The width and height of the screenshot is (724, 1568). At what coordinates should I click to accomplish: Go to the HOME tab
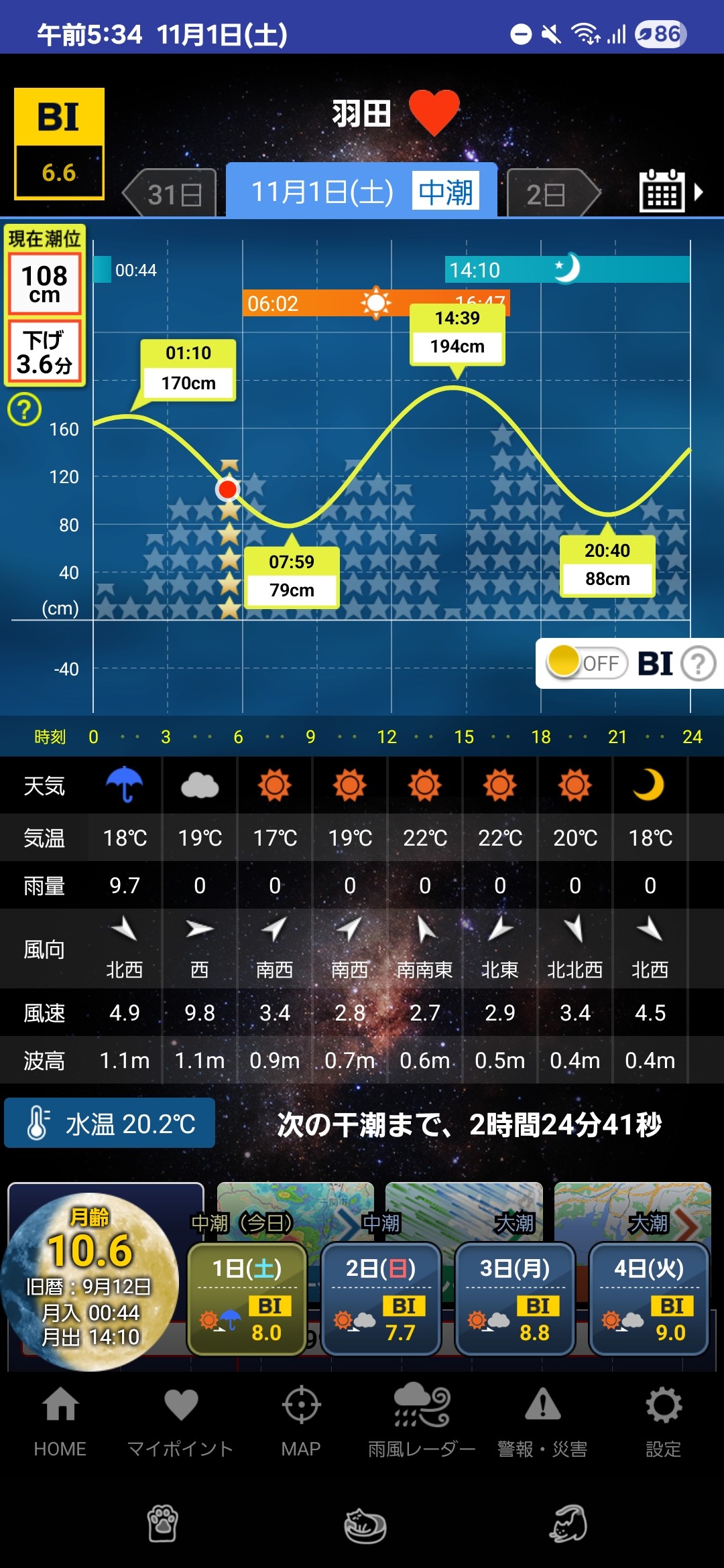(60, 1421)
